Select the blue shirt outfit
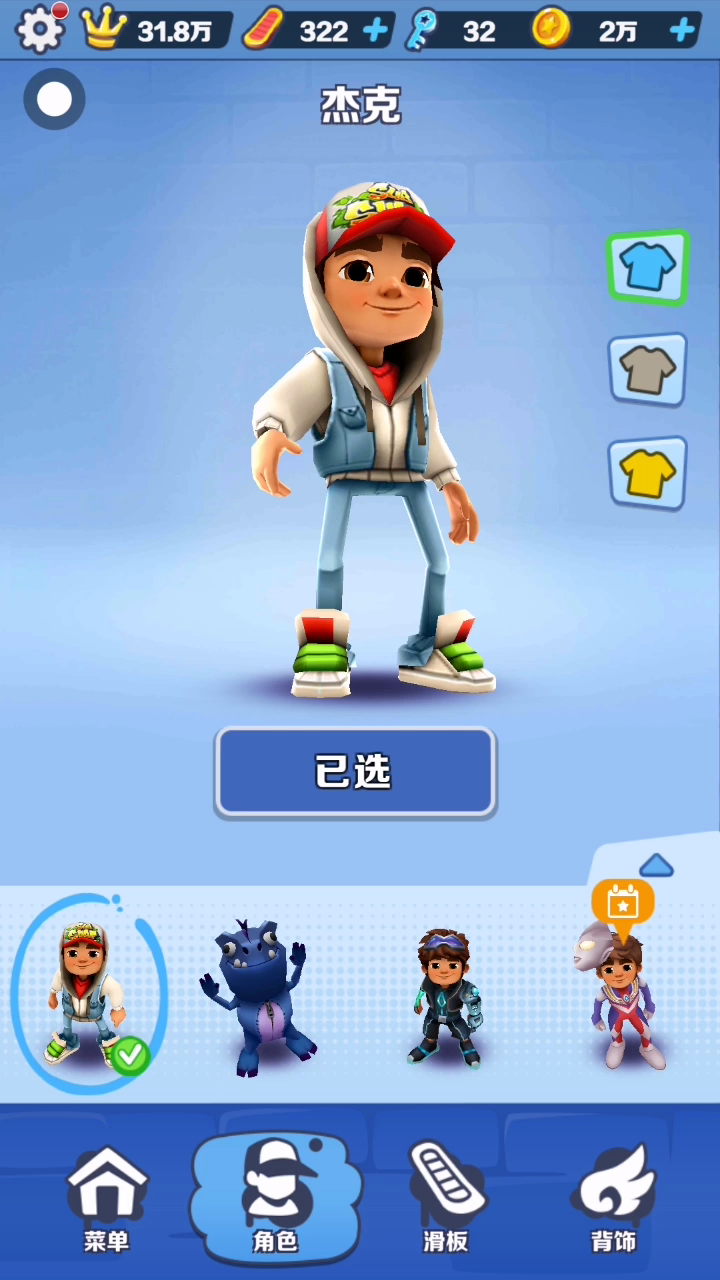720x1280 pixels. (x=647, y=267)
